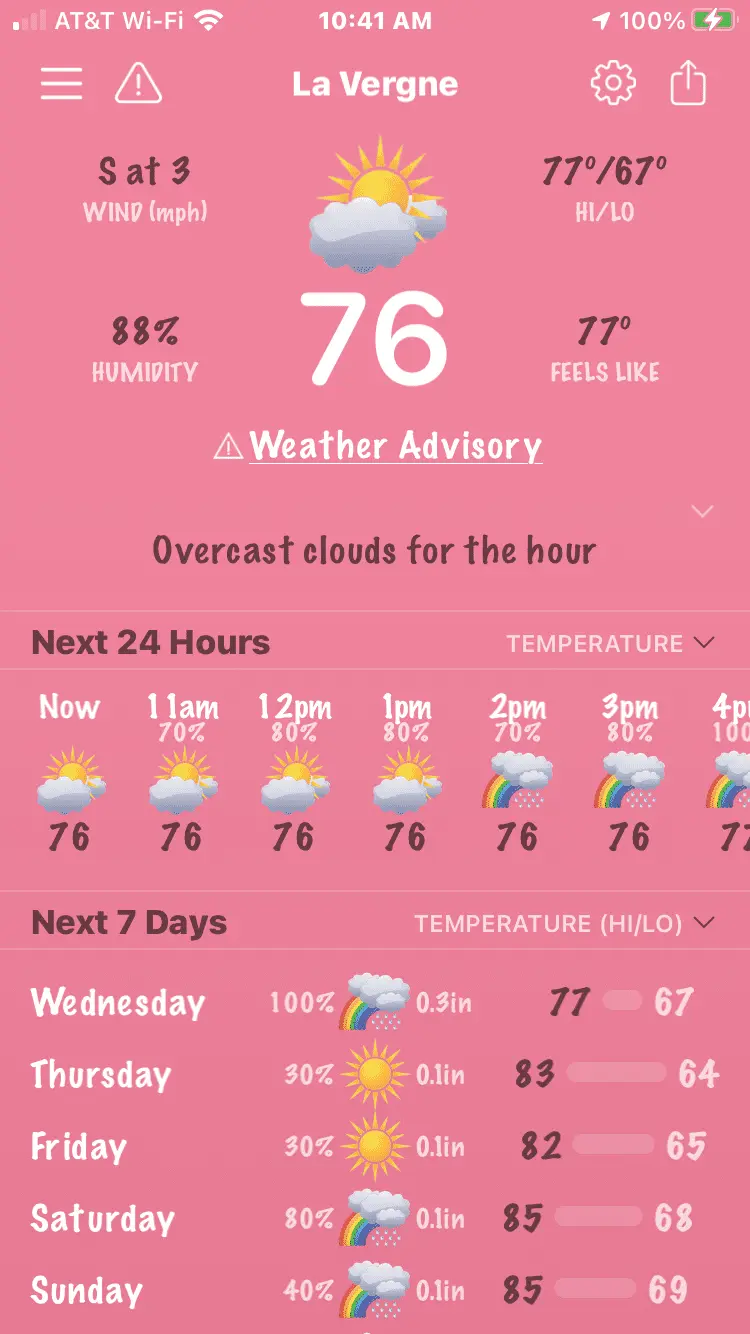Open the hamburger menu
Screen dimensions: 750x1334
(61, 84)
